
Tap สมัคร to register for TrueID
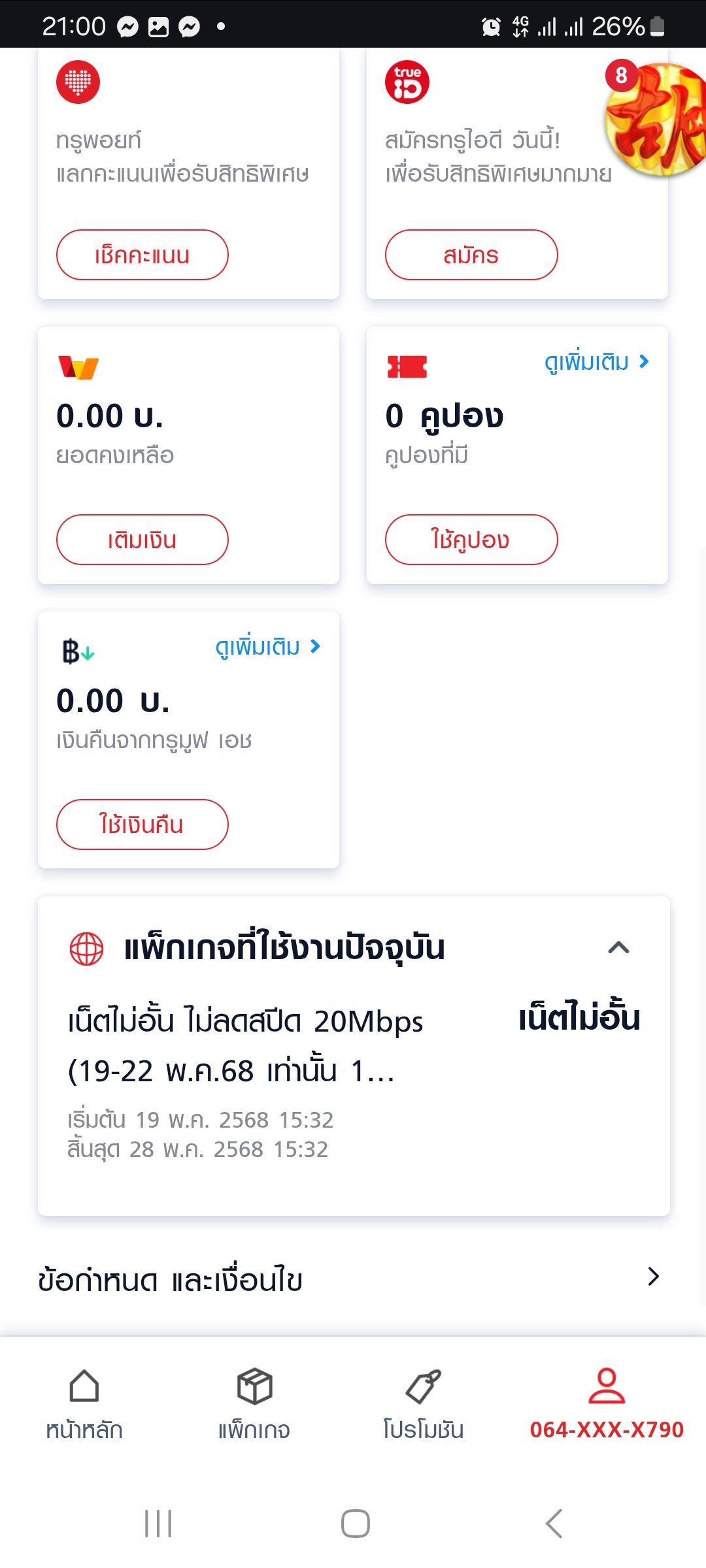tap(471, 255)
